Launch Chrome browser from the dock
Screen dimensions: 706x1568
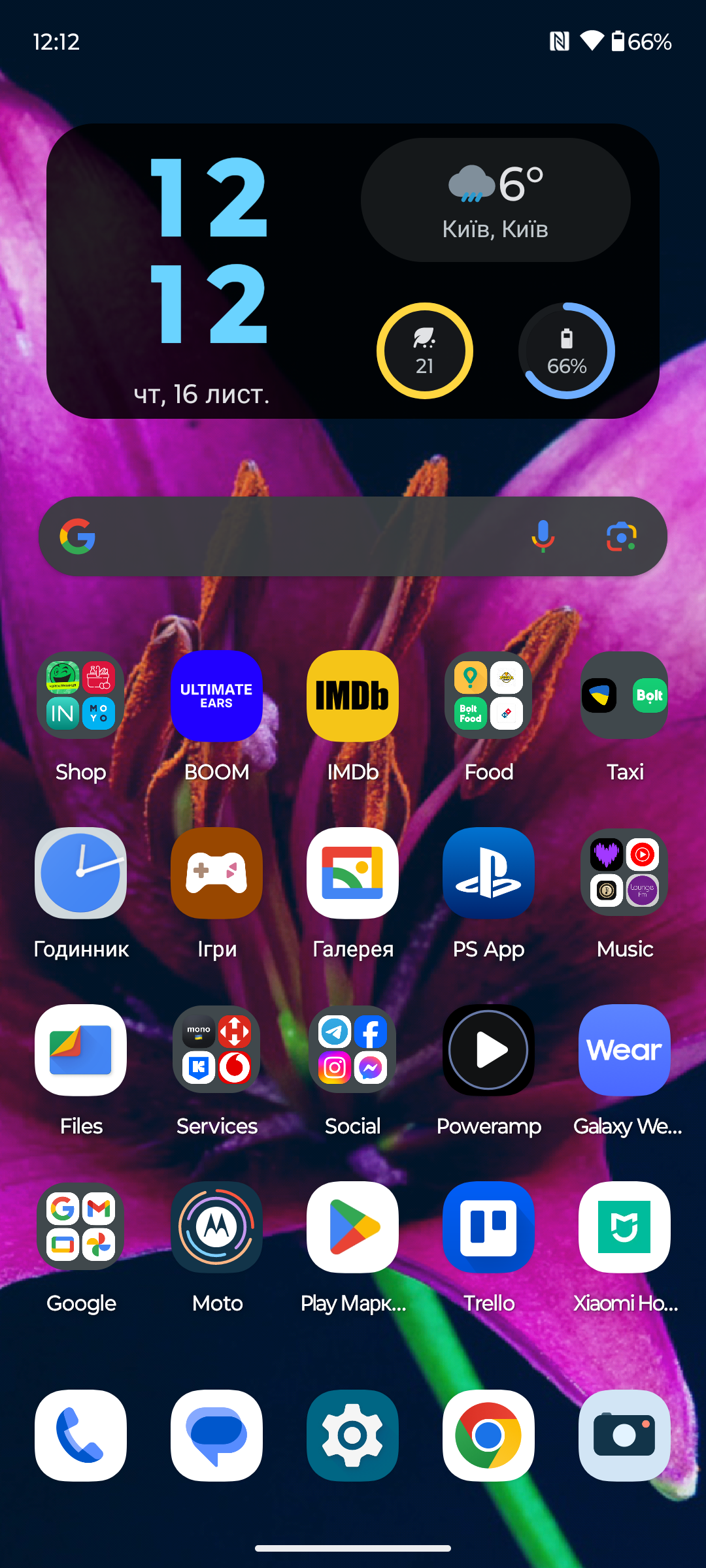tap(488, 1435)
